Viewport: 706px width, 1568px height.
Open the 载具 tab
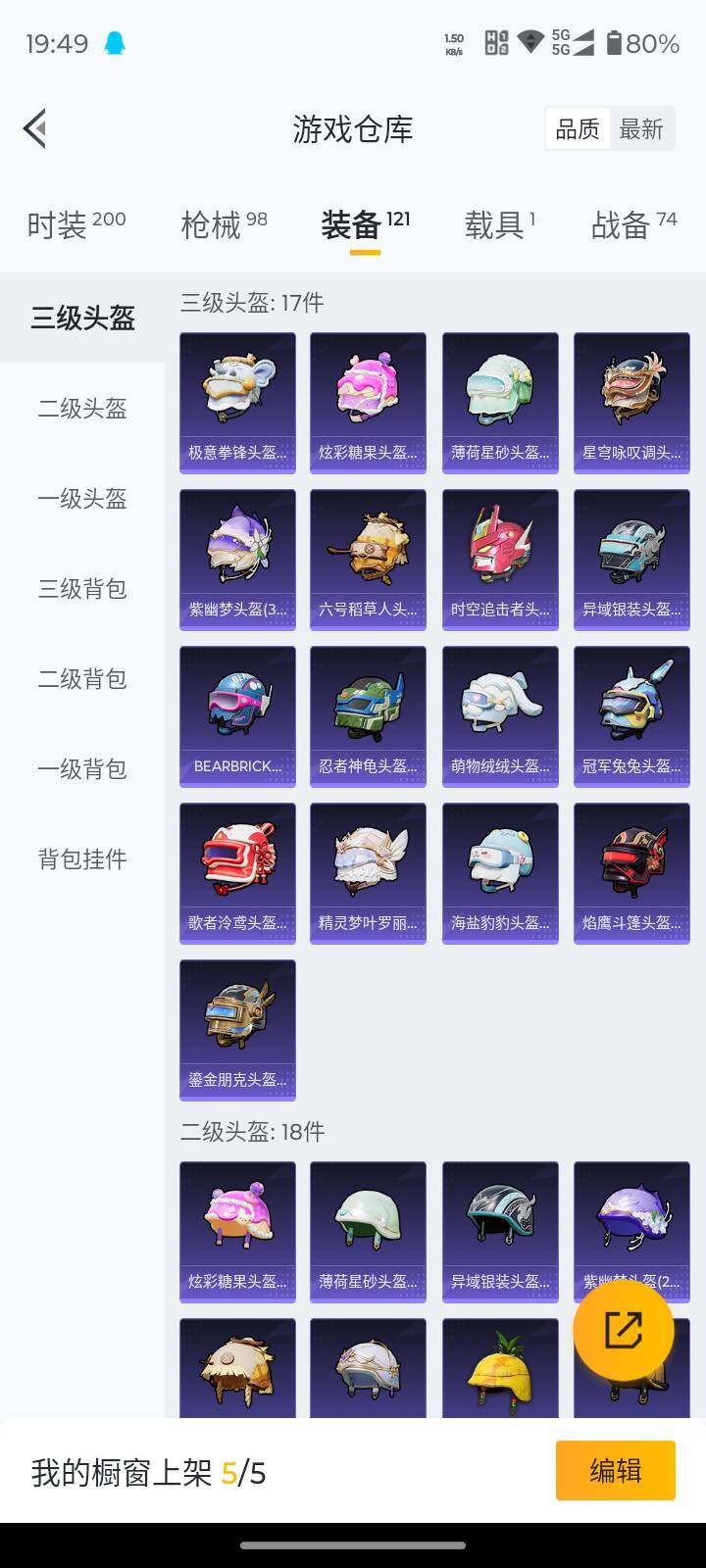click(x=499, y=224)
